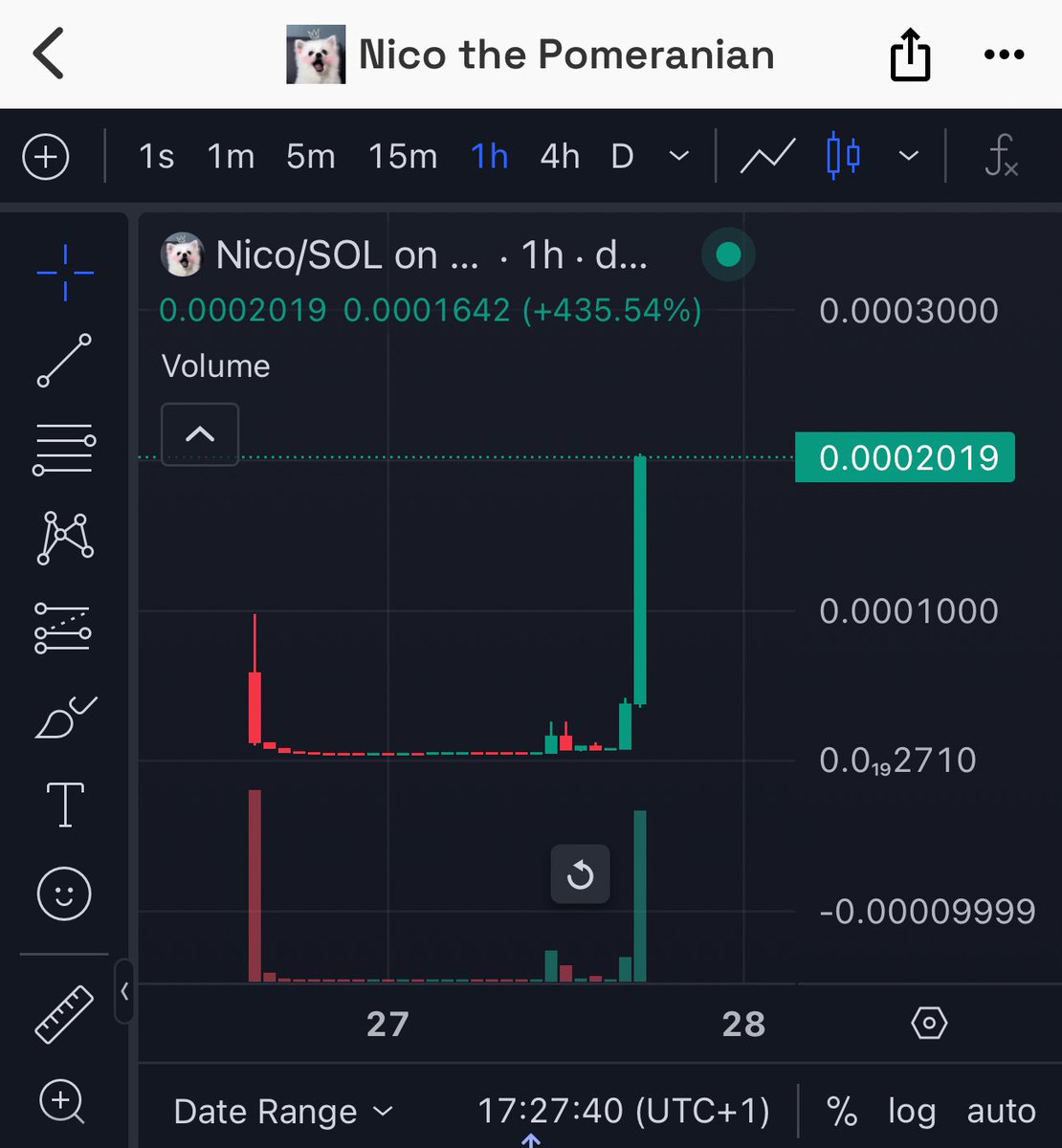Select the ruler measure tool
Image resolution: width=1062 pixels, height=1148 pixels.
click(x=64, y=1014)
